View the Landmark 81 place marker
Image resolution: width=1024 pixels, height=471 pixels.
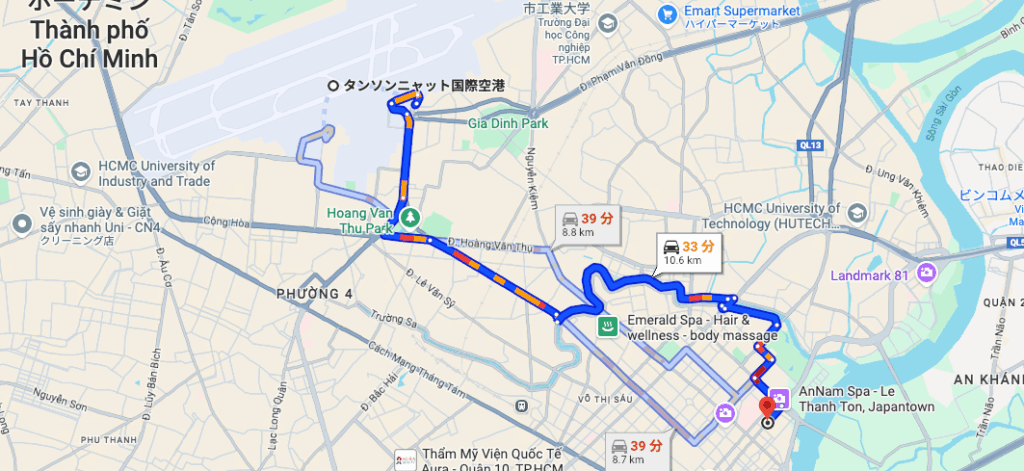(x=927, y=271)
